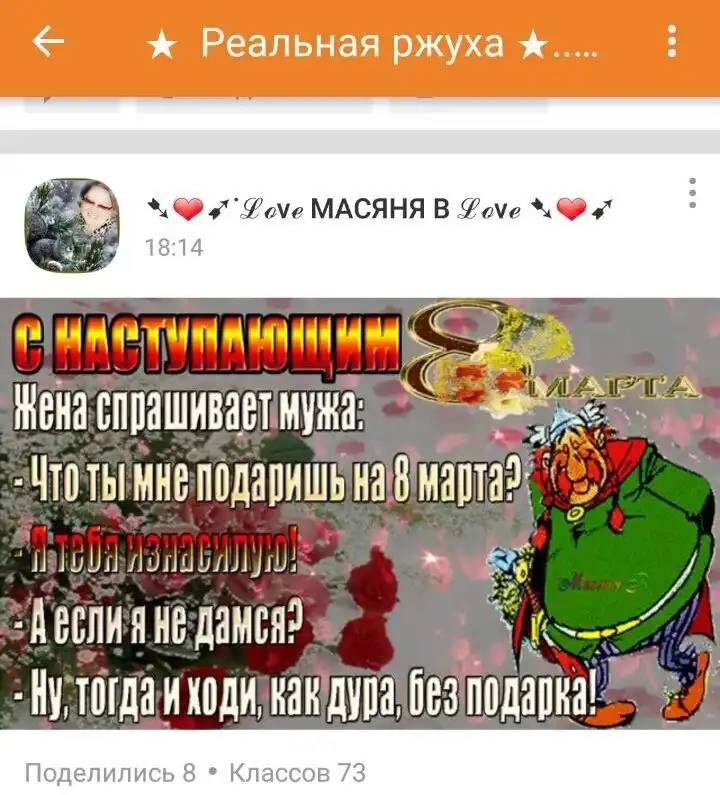Show who shared, Поделились 8
Screen dimensions: 720x795
click(110, 772)
